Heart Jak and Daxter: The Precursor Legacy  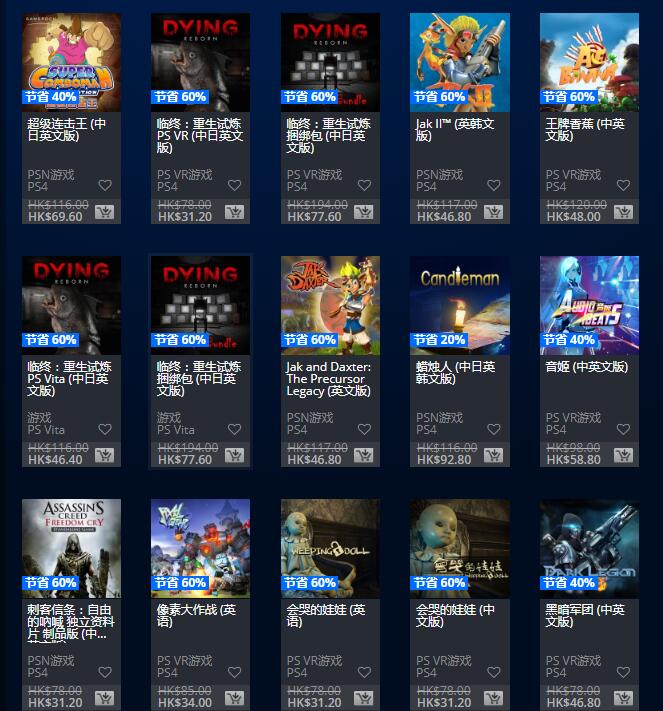pos(364,429)
